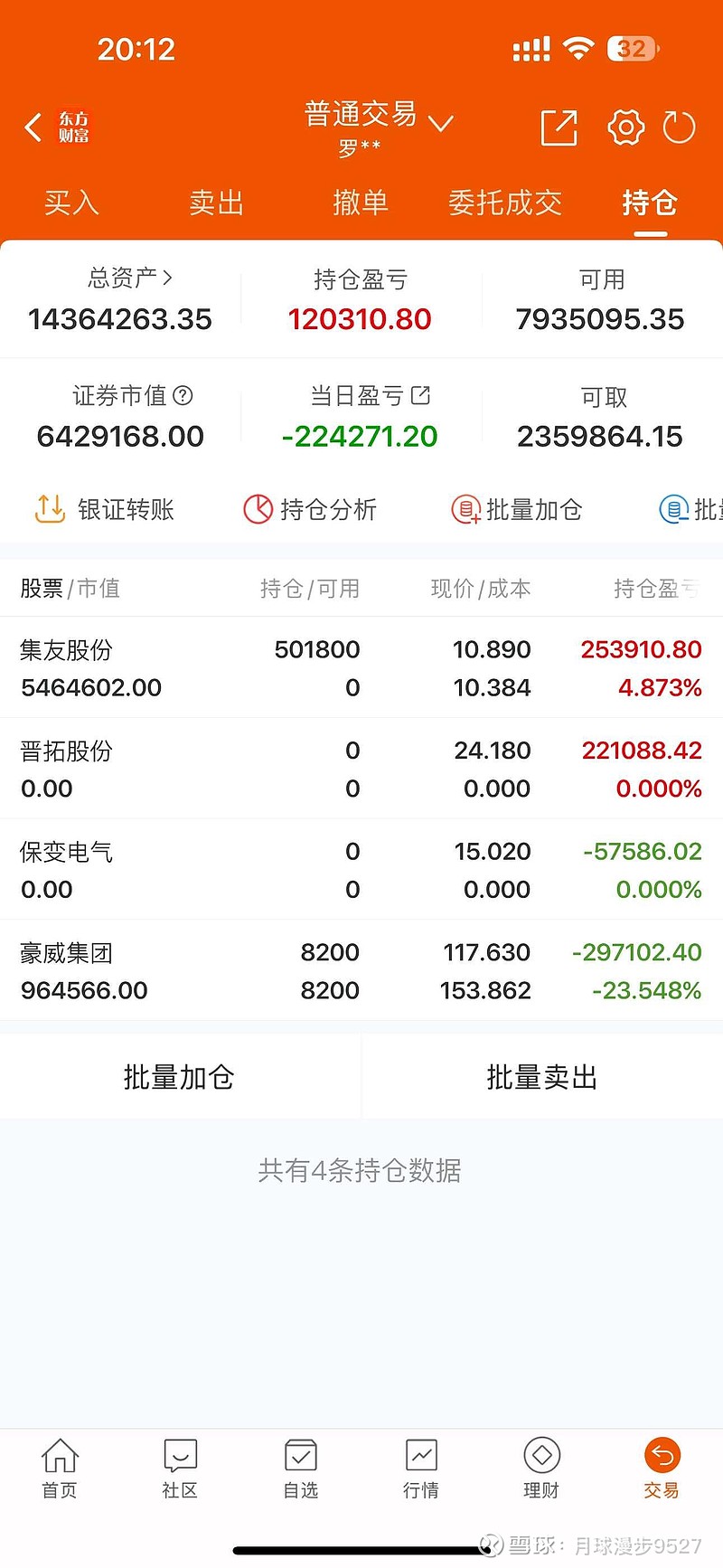Open the settings gear icon
The height and width of the screenshot is (1568, 723).
(625, 128)
